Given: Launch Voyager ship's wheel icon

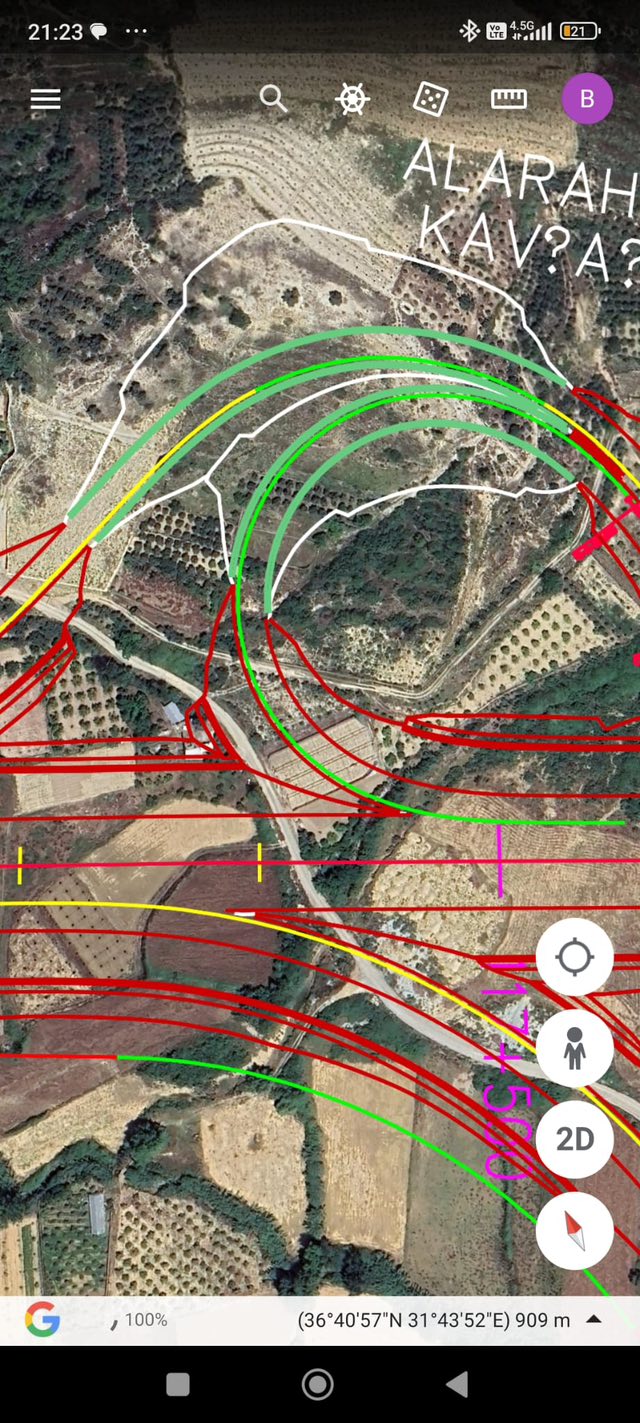Looking at the screenshot, I should coord(352,99).
